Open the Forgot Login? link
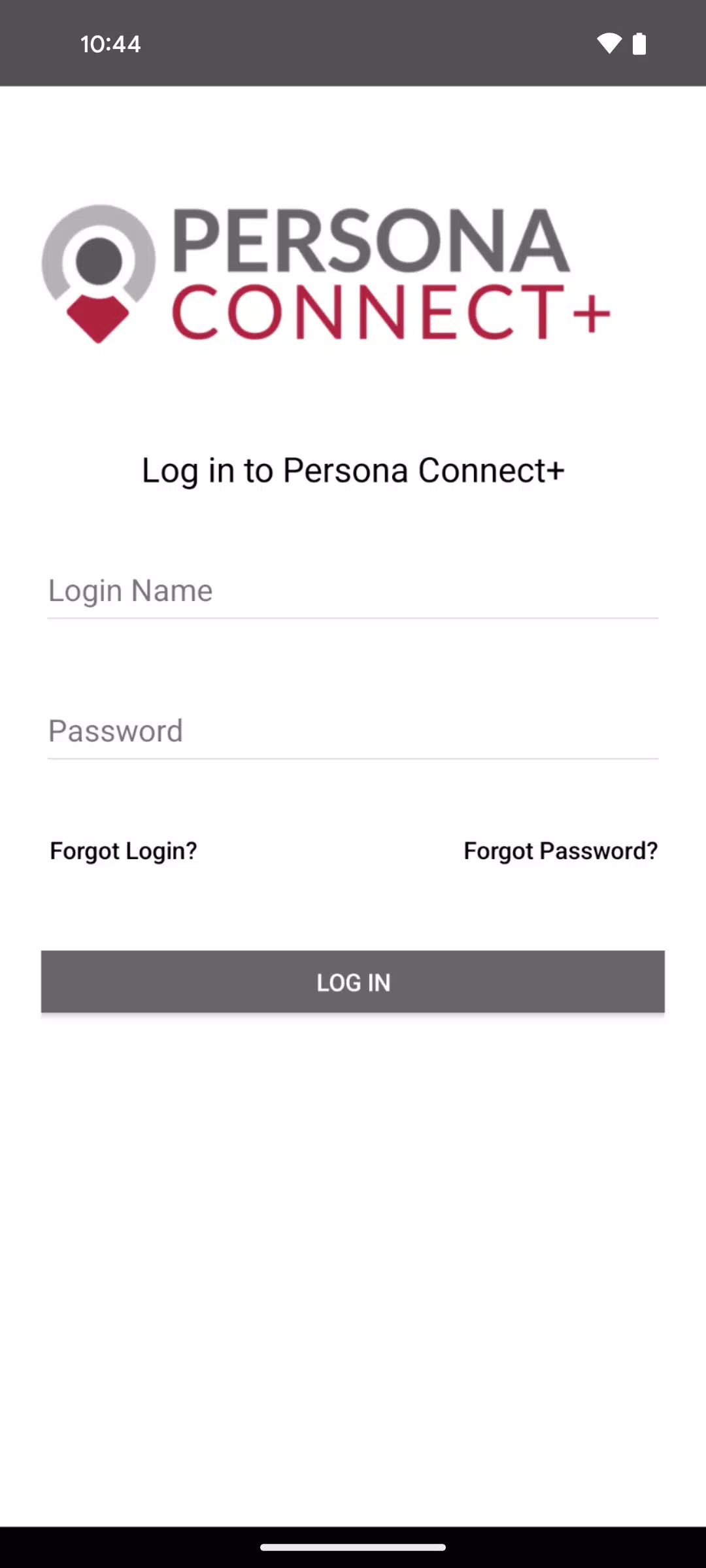 click(124, 851)
